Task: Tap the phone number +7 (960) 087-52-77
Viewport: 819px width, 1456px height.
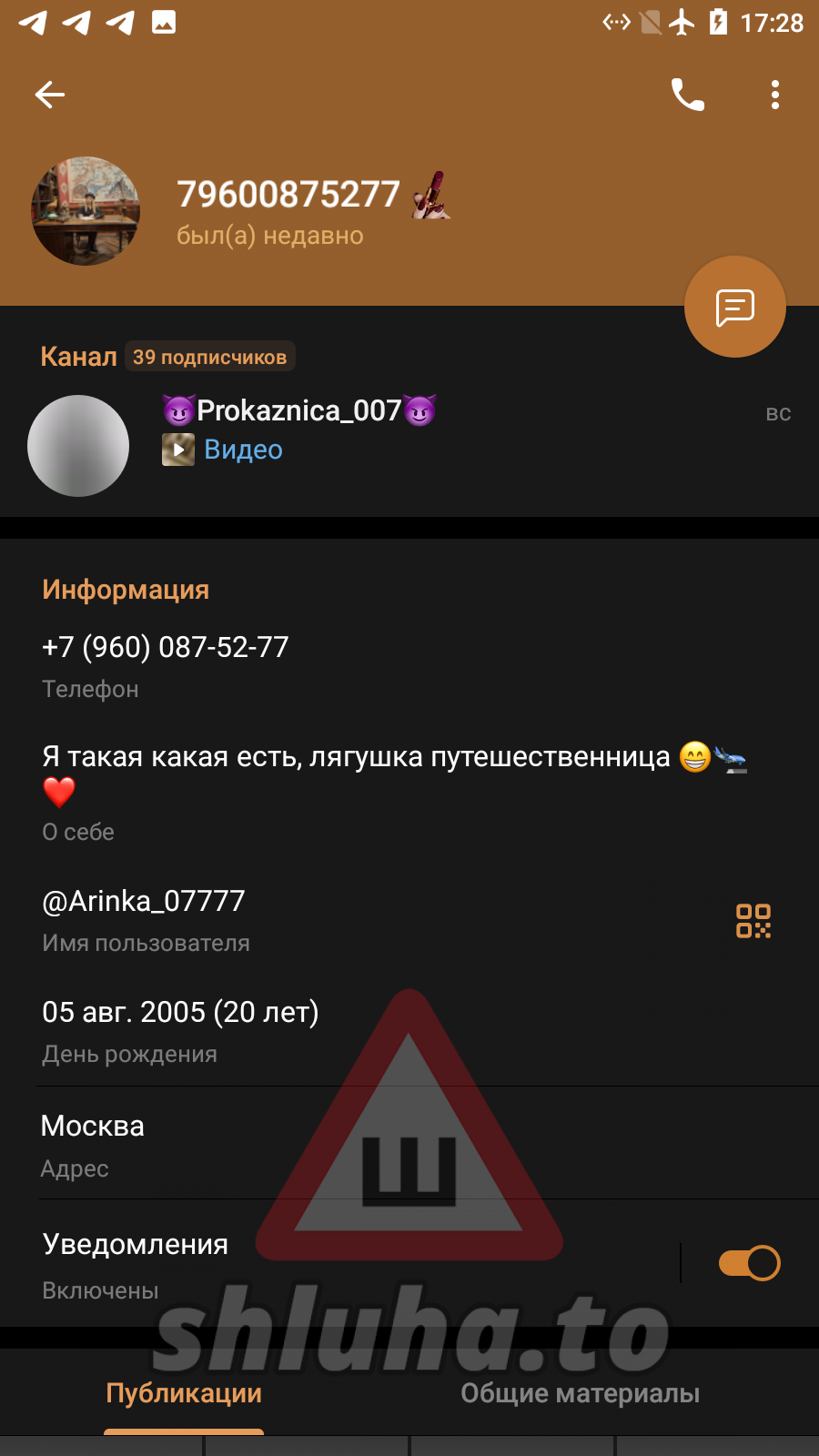Action: [166, 648]
